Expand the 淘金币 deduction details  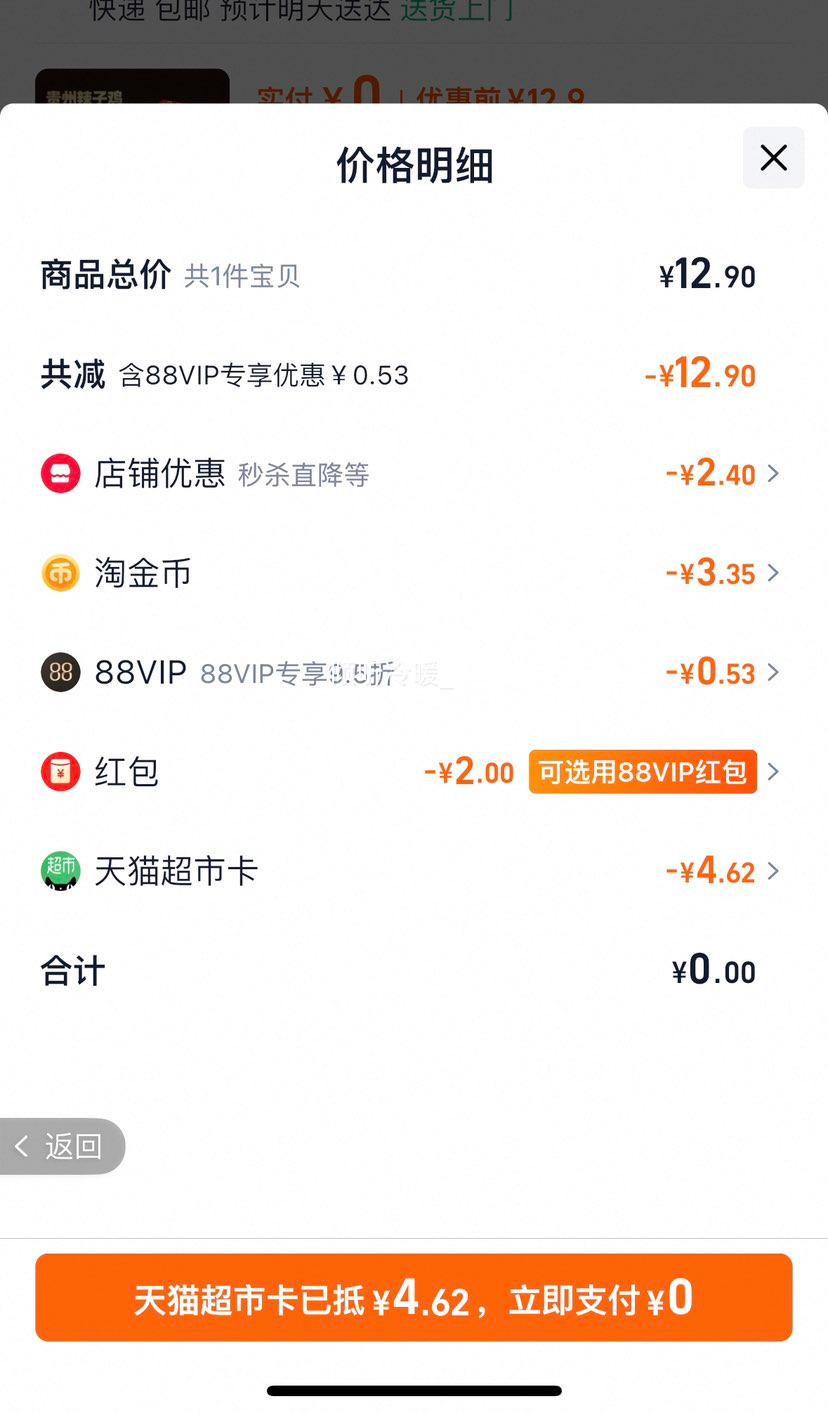(772, 572)
